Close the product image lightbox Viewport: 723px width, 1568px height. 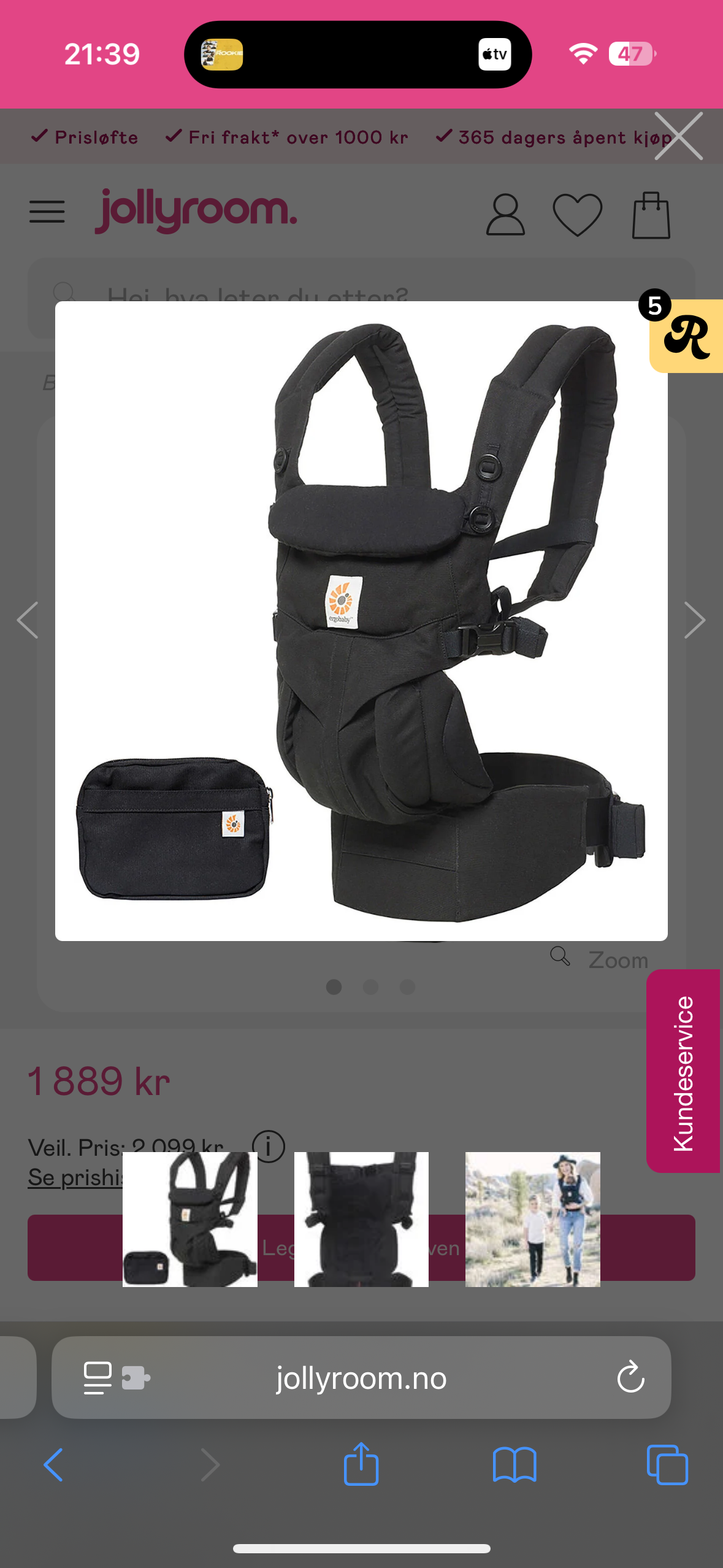[678, 136]
